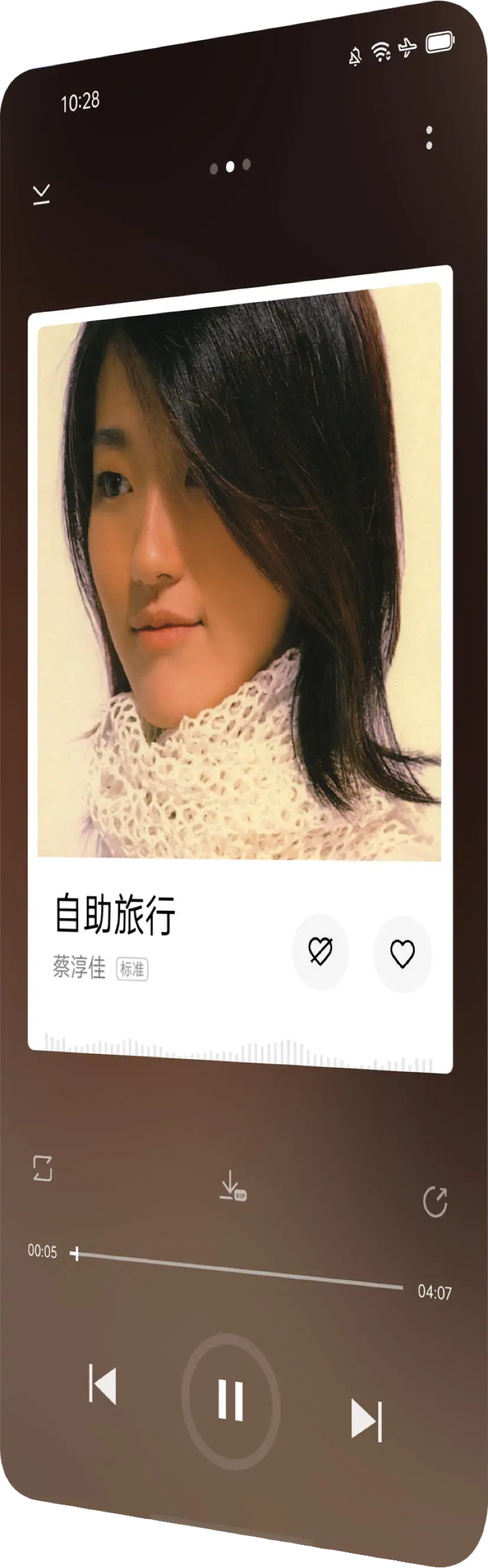Tap the page indicator dots
488x1568 pixels.
(230, 167)
